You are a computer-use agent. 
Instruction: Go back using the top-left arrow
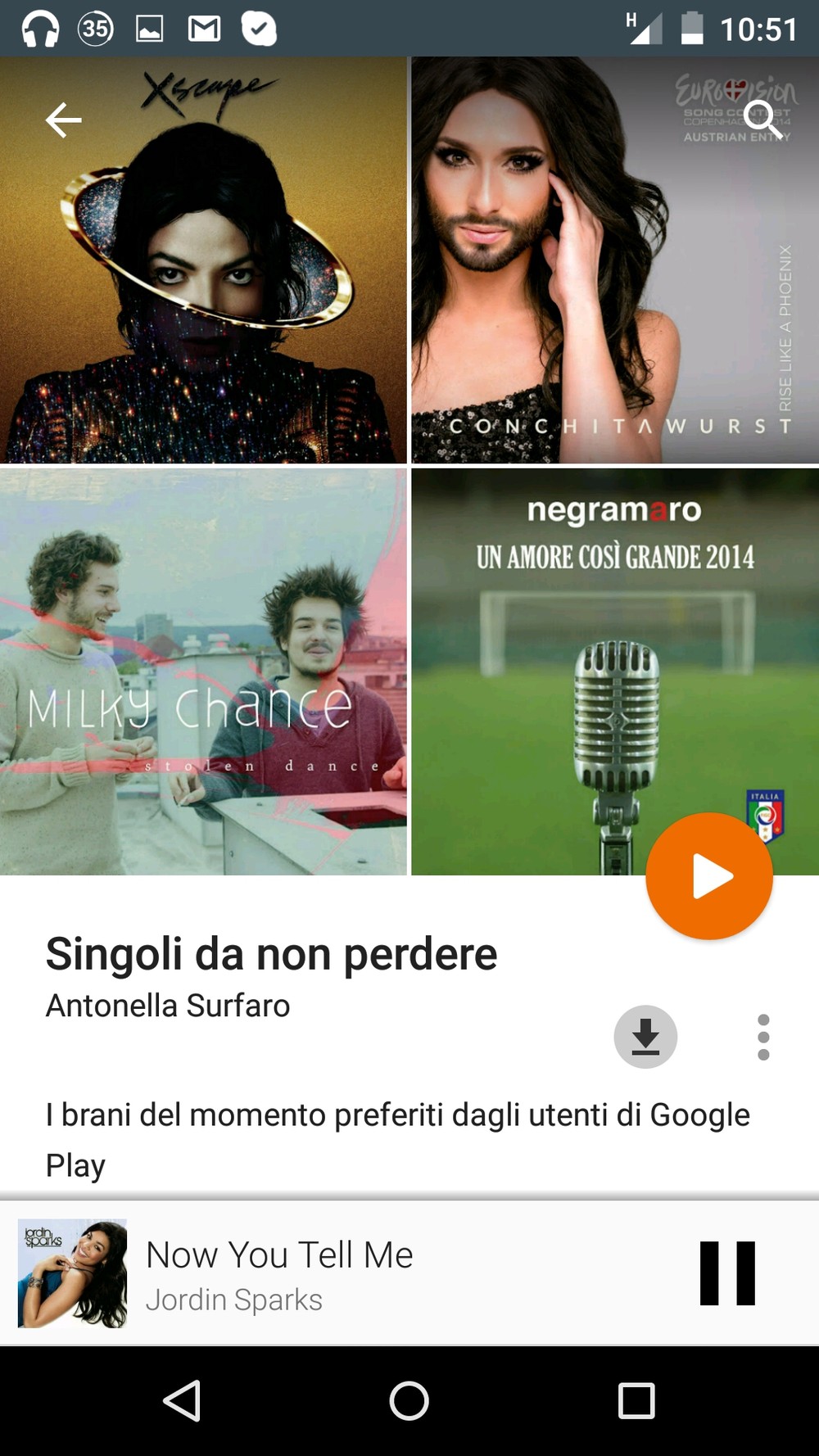click(x=63, y=120)
